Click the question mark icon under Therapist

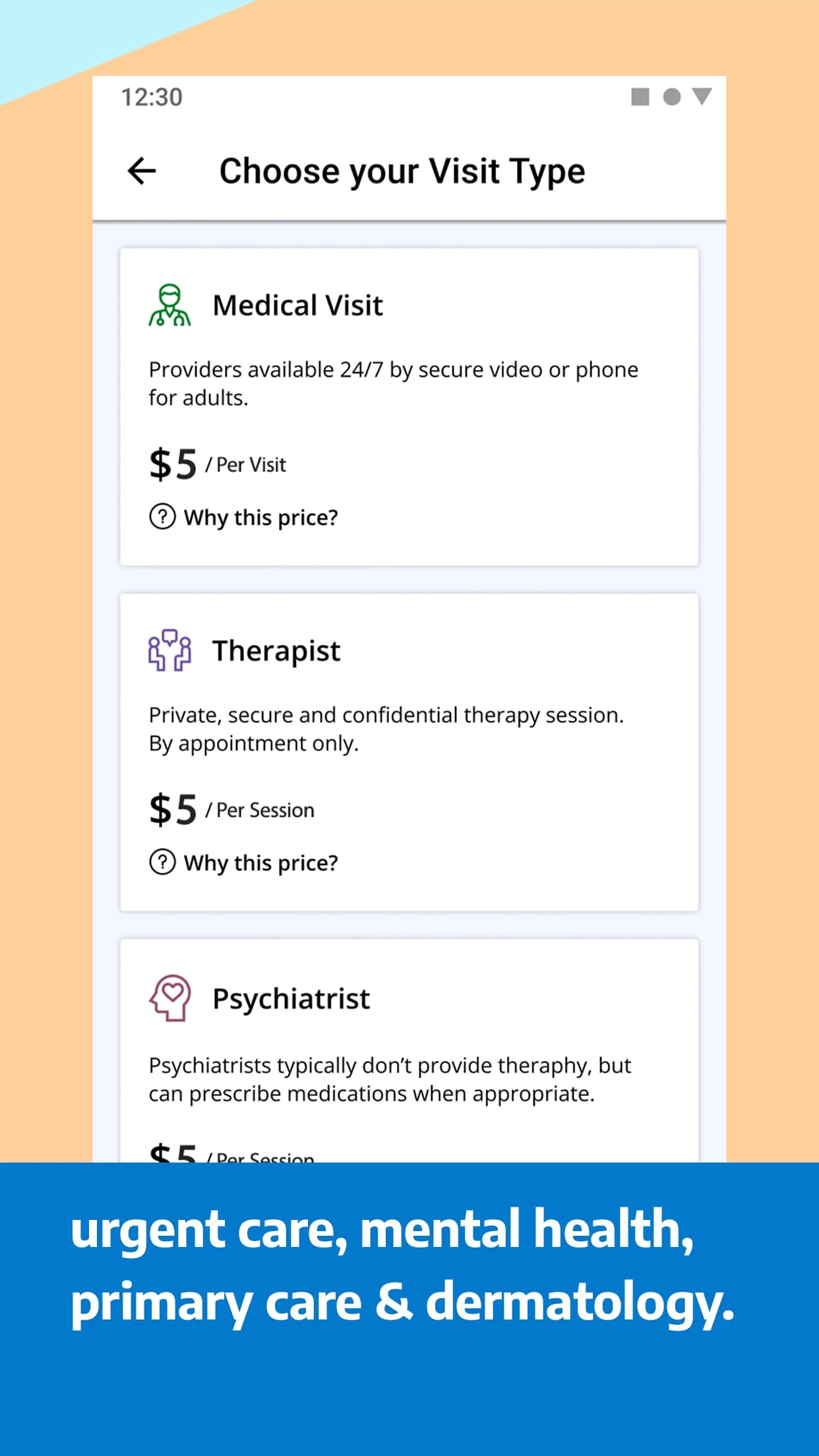pos(160,862)
